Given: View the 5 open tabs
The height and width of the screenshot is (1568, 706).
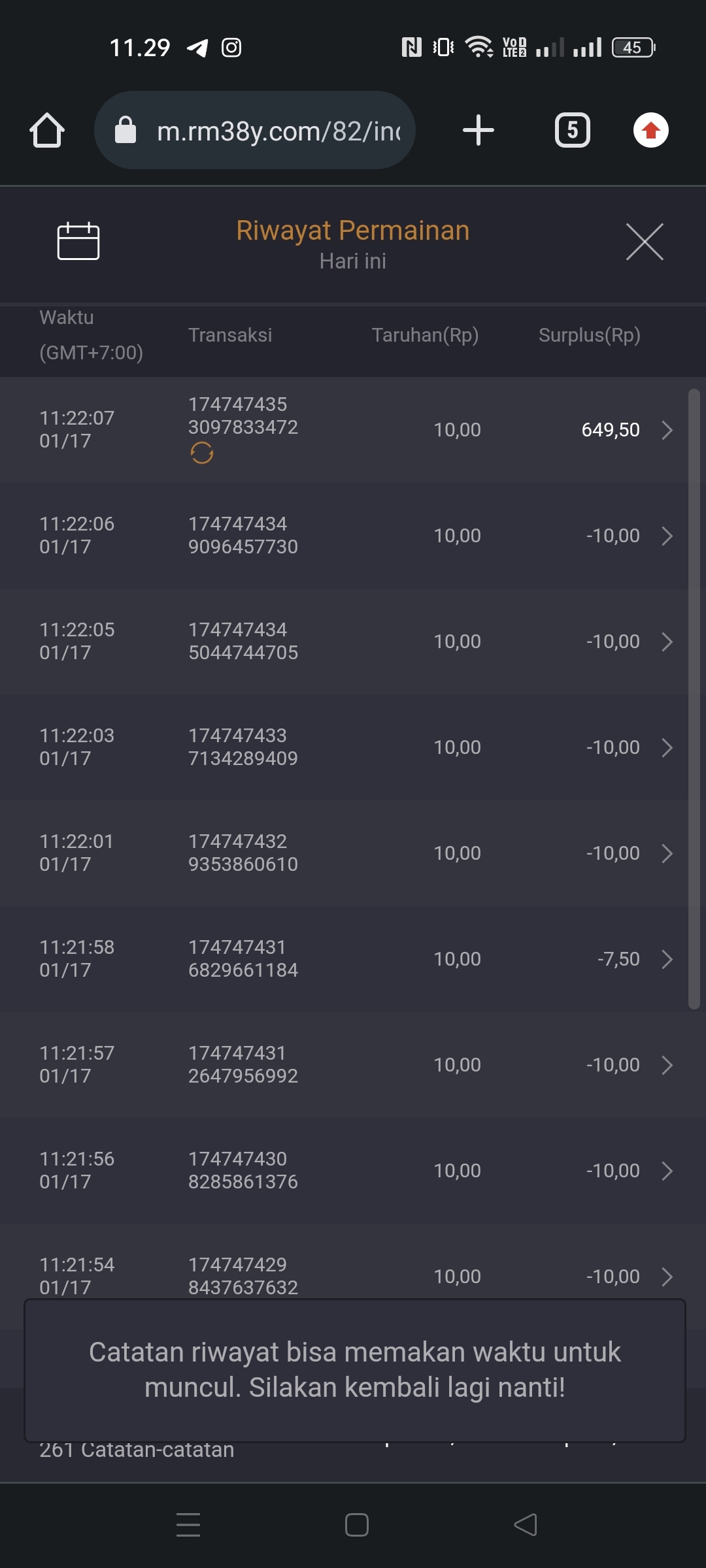Looking at the screenshot, I should click(x=572, y=130).
